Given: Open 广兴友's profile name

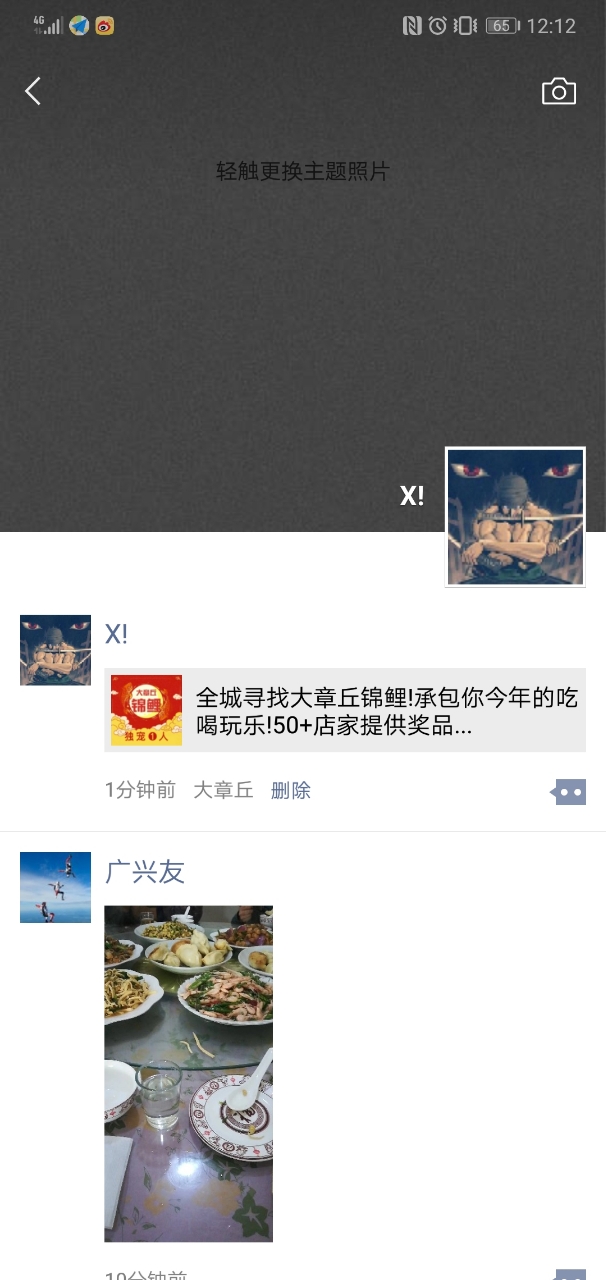Looking at the screenshot, I should point(145,872).
